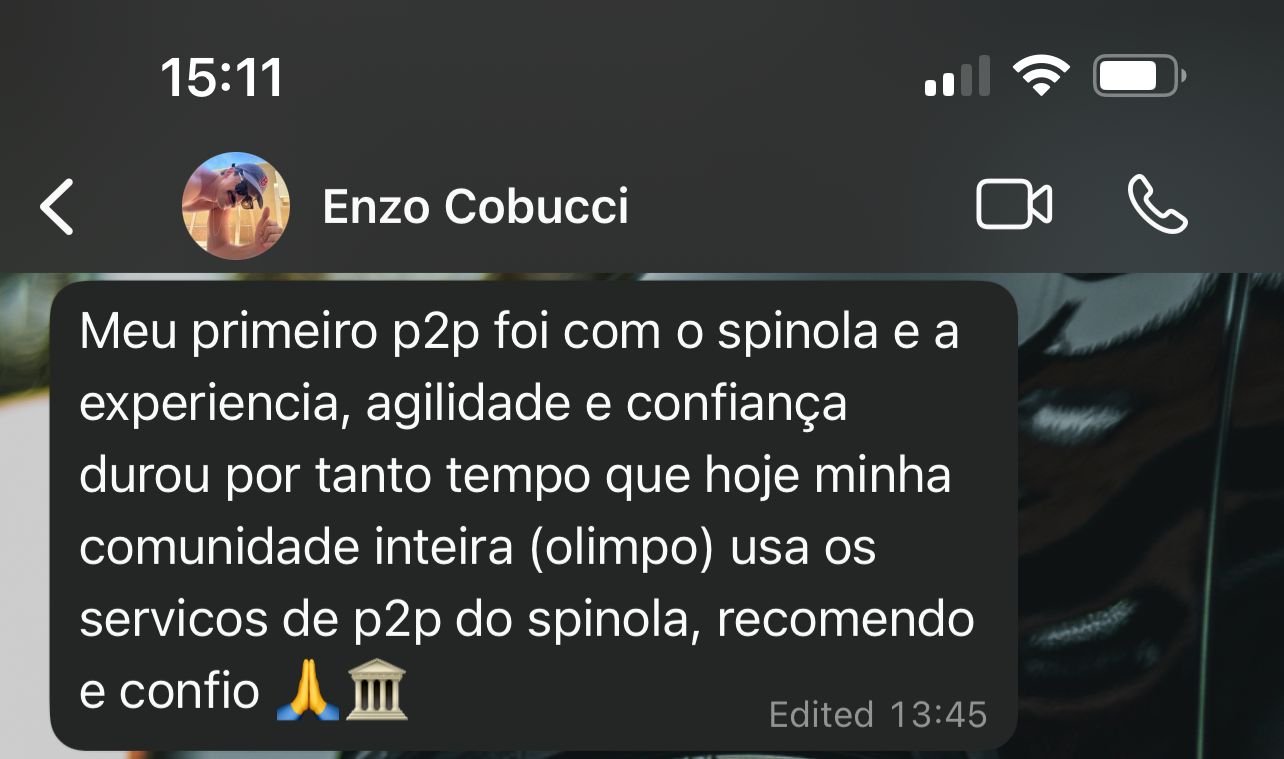Start a video call with Enzo Cobucci
Viewport: 1284px width, 759px height.
coord(1013,206)
